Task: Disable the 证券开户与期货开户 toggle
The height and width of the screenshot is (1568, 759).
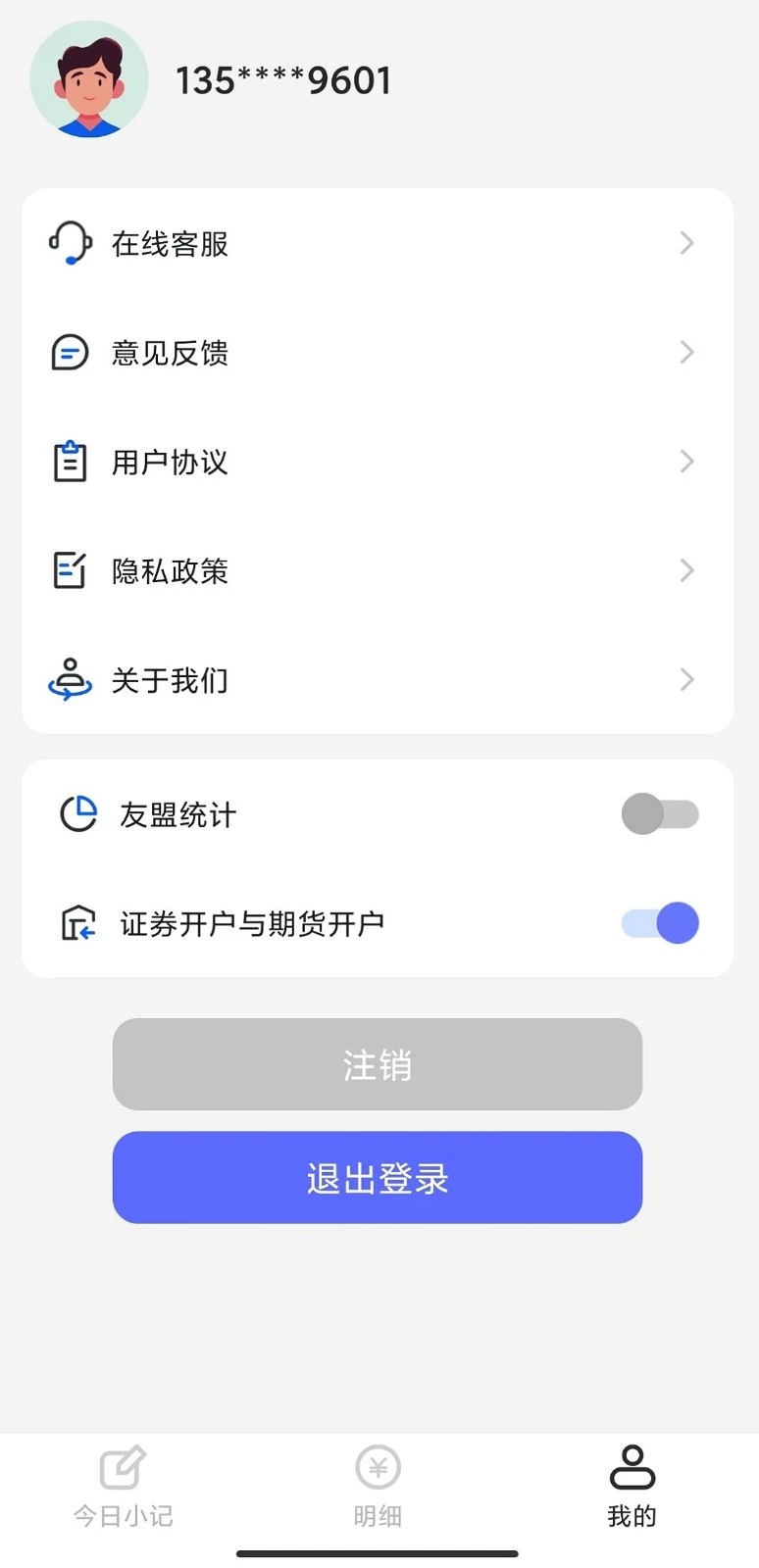Action: (x=659, y=922)
